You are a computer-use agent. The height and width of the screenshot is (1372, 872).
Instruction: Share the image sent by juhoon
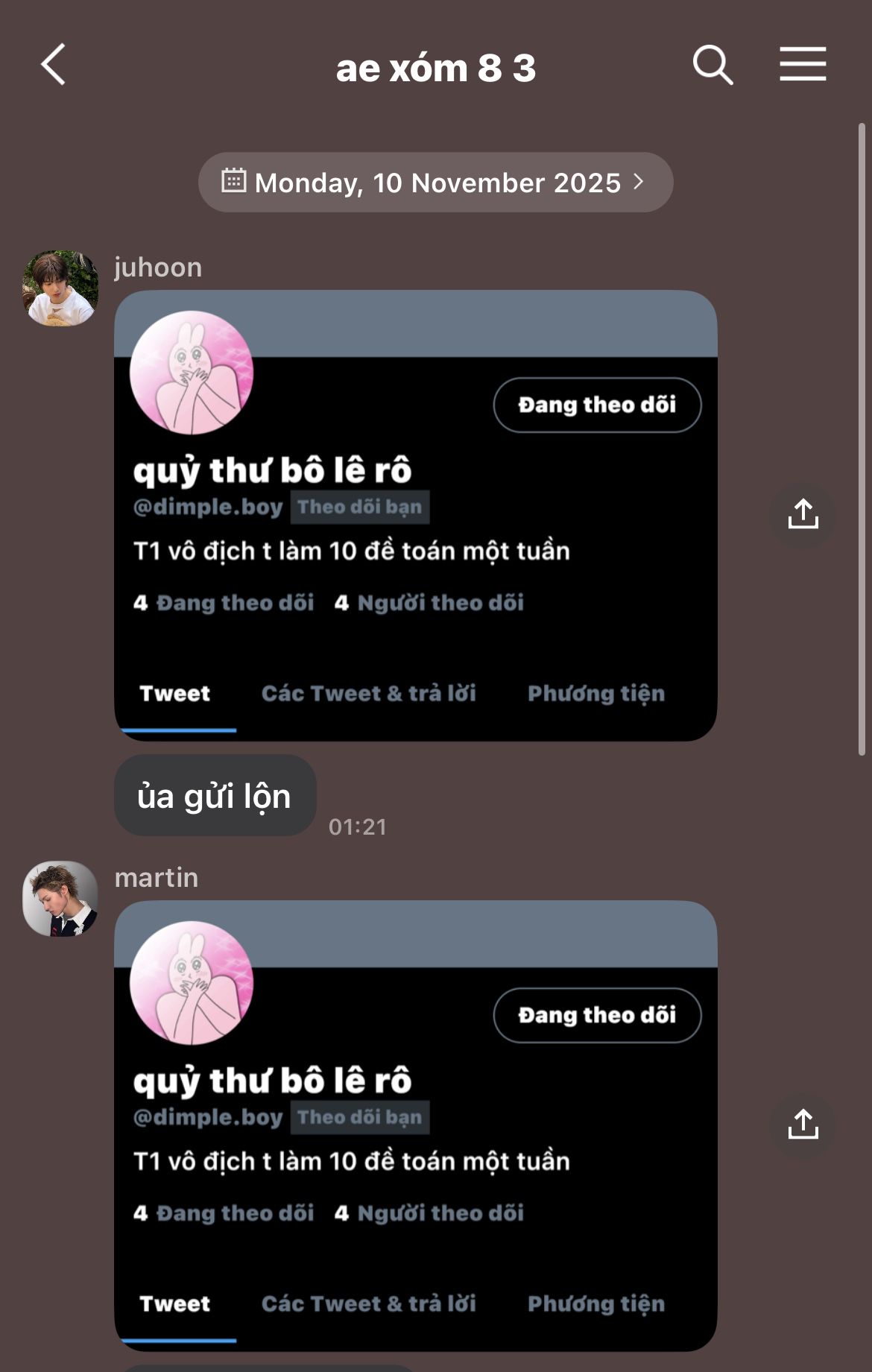(x=803, y=515)
